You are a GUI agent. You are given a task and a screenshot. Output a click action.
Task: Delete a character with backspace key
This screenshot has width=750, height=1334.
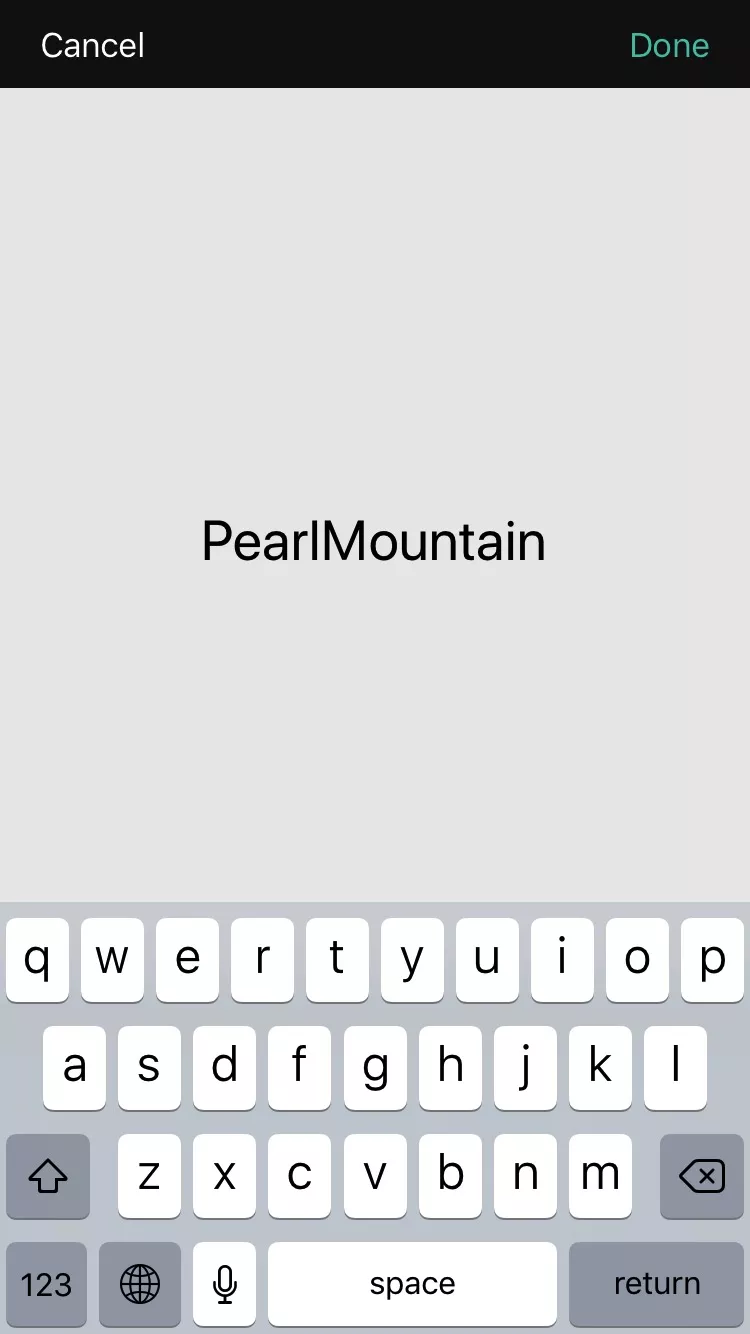coord(702,1176)
